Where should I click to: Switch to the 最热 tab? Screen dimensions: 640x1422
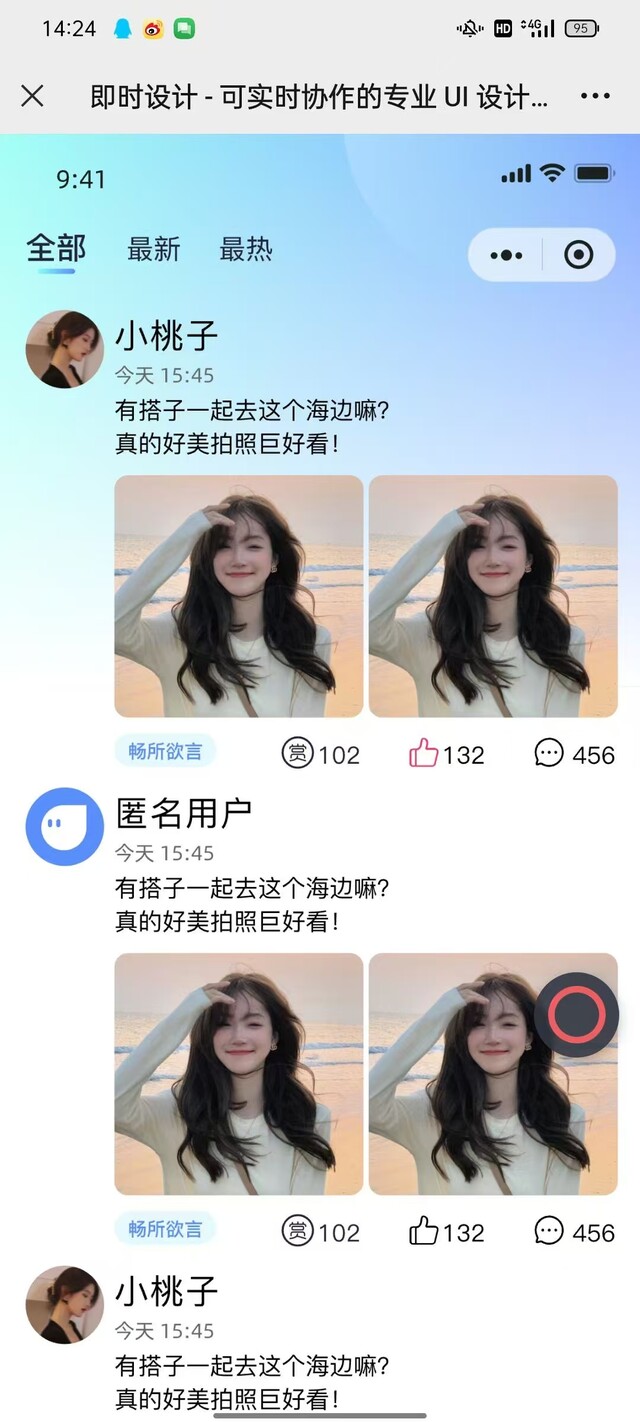click(246, 249)
